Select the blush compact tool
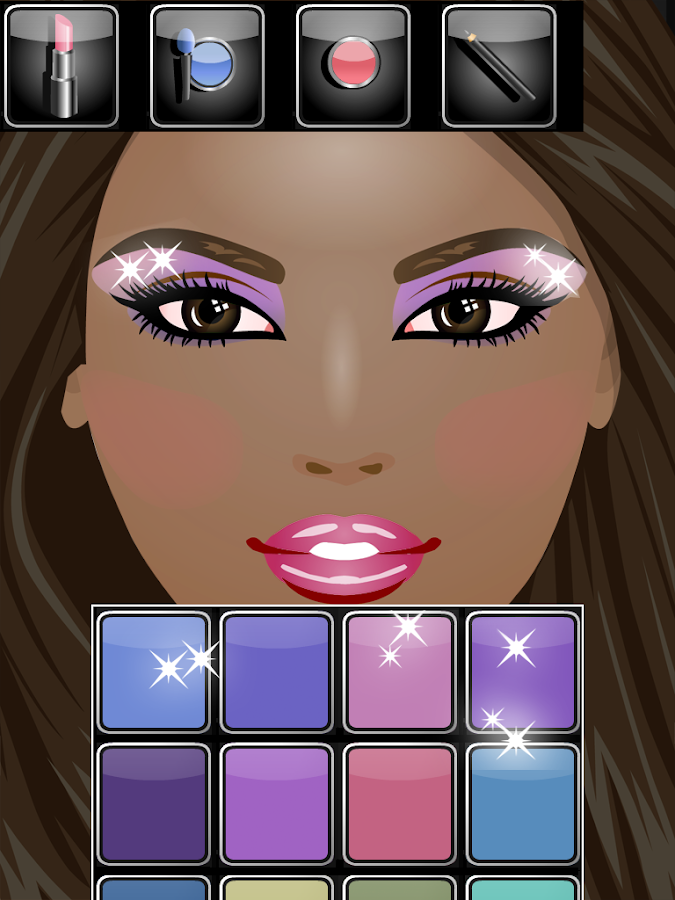The height and width of the screenshot is (900, 675). pyautogui.click(x=353, y=66)
